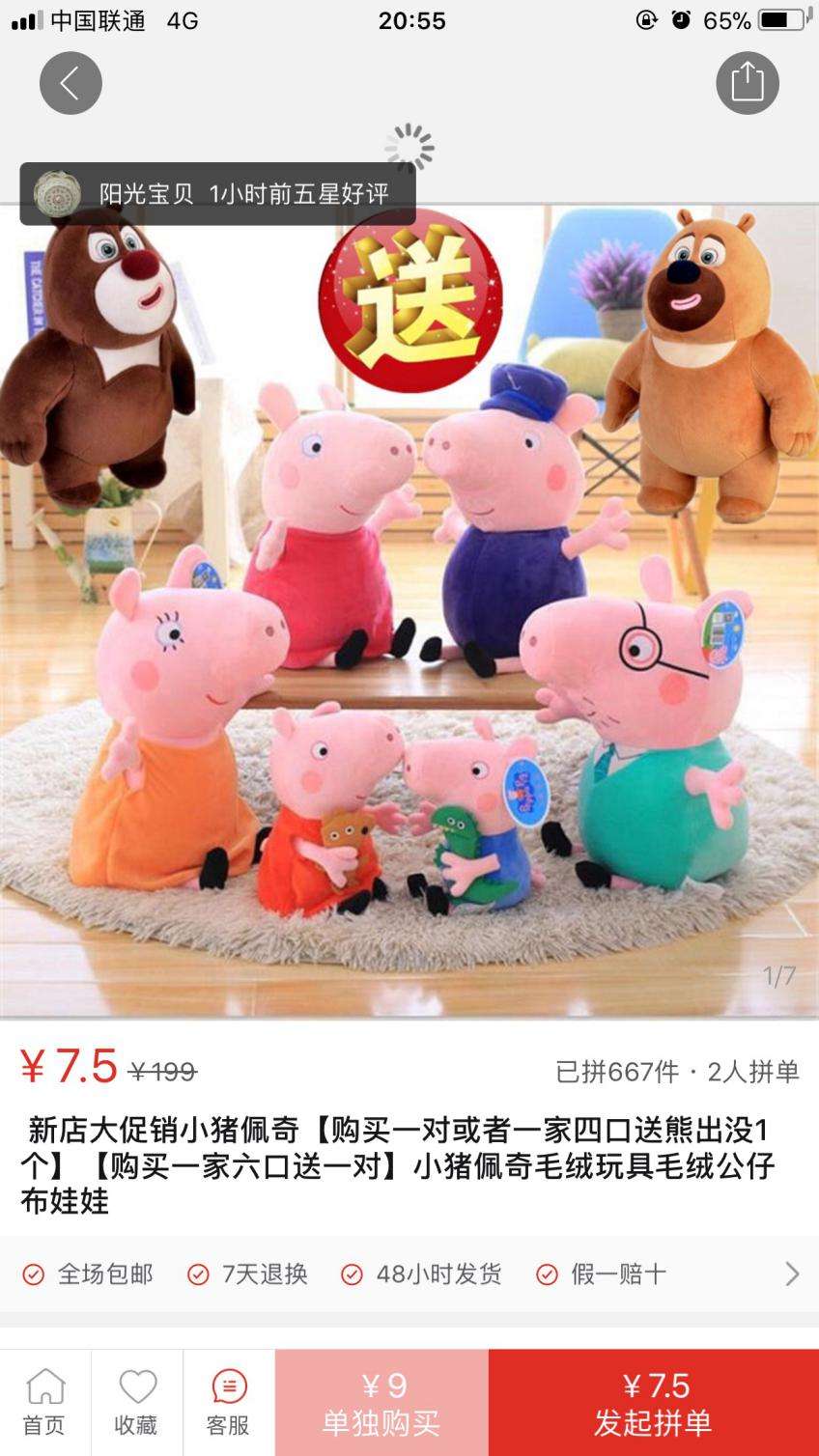Contact 客服 customer service
Screen dimensions: 819x1456
pyautogui.click(x=229, y=1403)
